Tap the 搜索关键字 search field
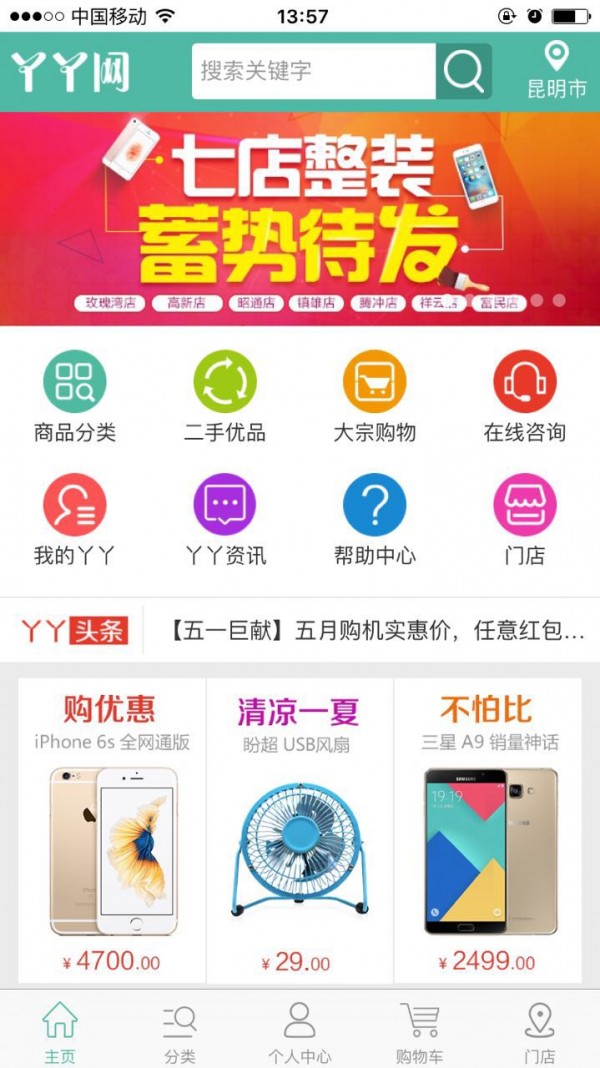The height and width of the screenshot is (1068, 600). click(x=314, y=71)
